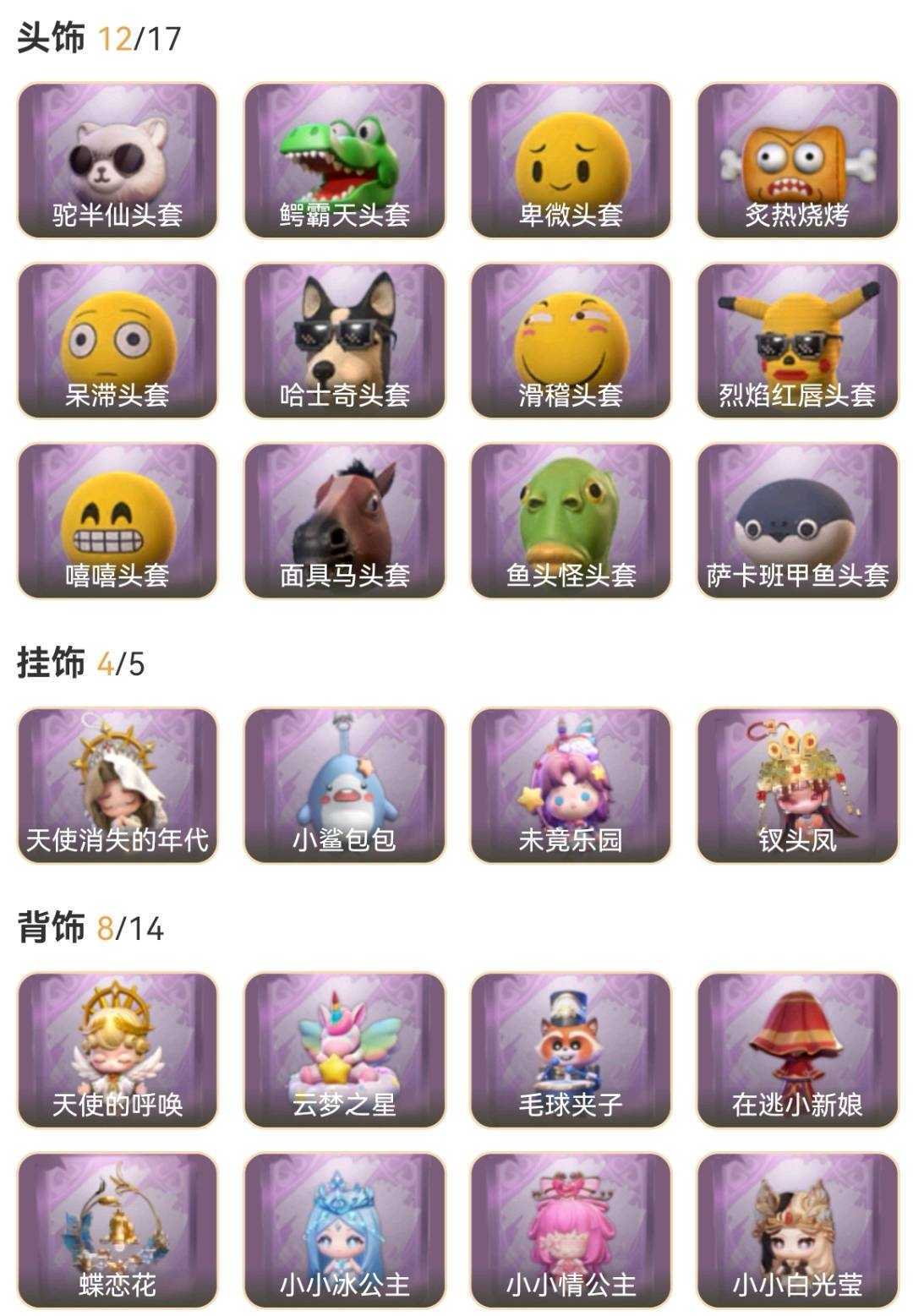Open the 烈焰红唇头套 tile
Image resolution: width=913 pixels, height=1316 pixels.
797,341
